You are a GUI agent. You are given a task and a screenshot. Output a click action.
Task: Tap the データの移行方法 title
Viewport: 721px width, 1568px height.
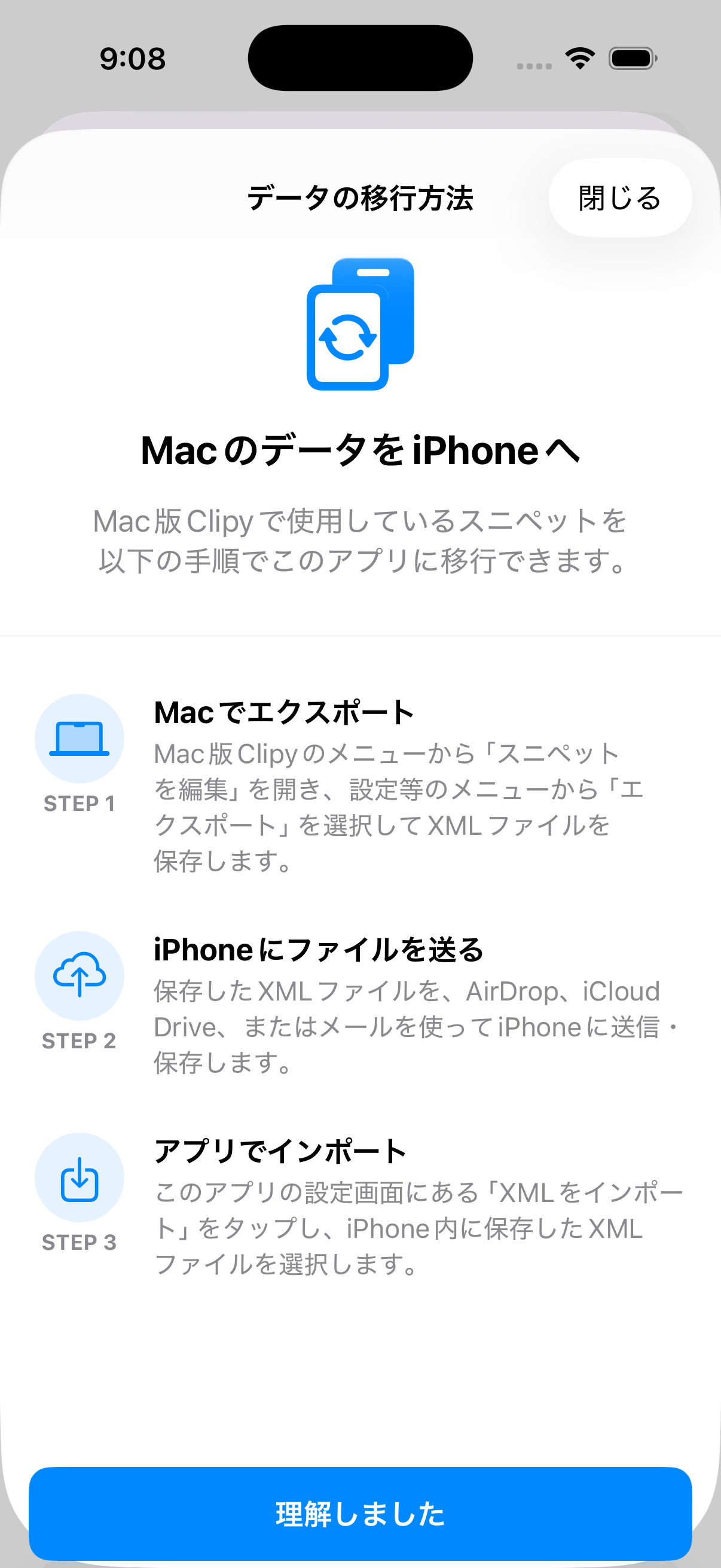pyautogui.click(x=359, y=197)
